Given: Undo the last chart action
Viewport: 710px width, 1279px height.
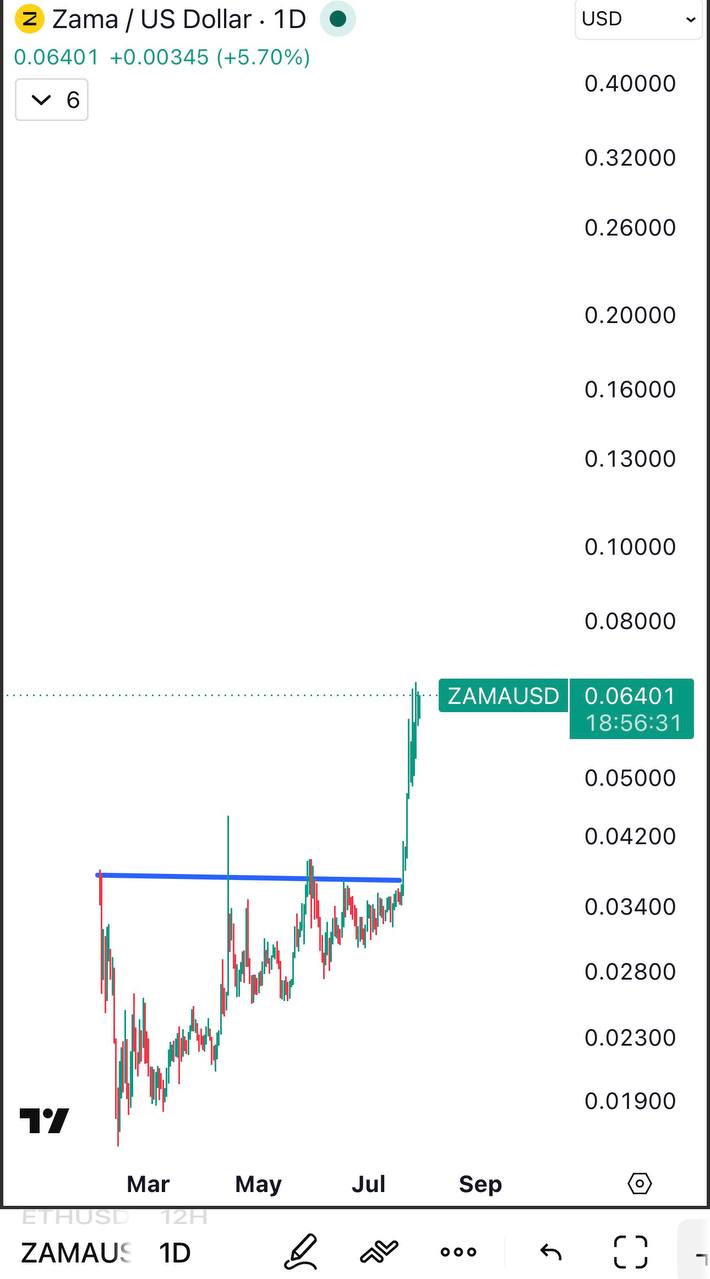Looking at the screenshot, I should [x=550, y=1252].
